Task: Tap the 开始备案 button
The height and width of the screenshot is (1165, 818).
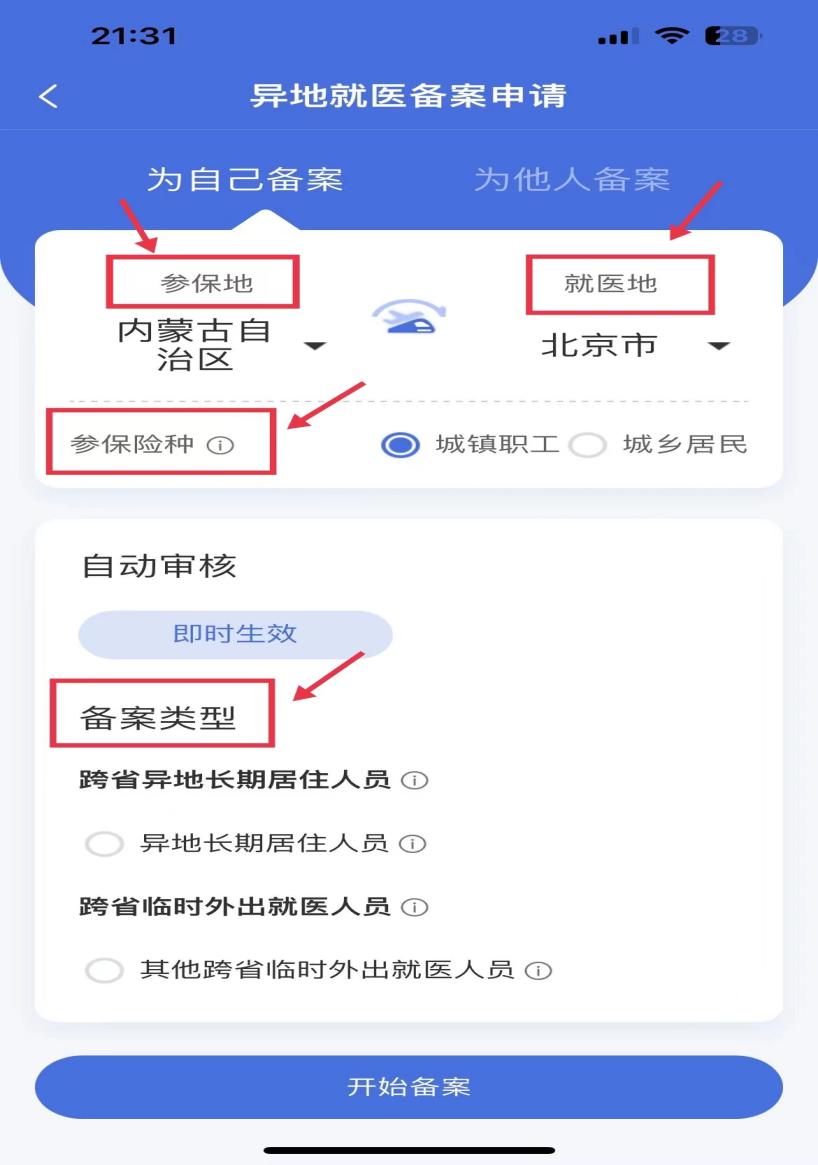Action: click(408, 1087)
